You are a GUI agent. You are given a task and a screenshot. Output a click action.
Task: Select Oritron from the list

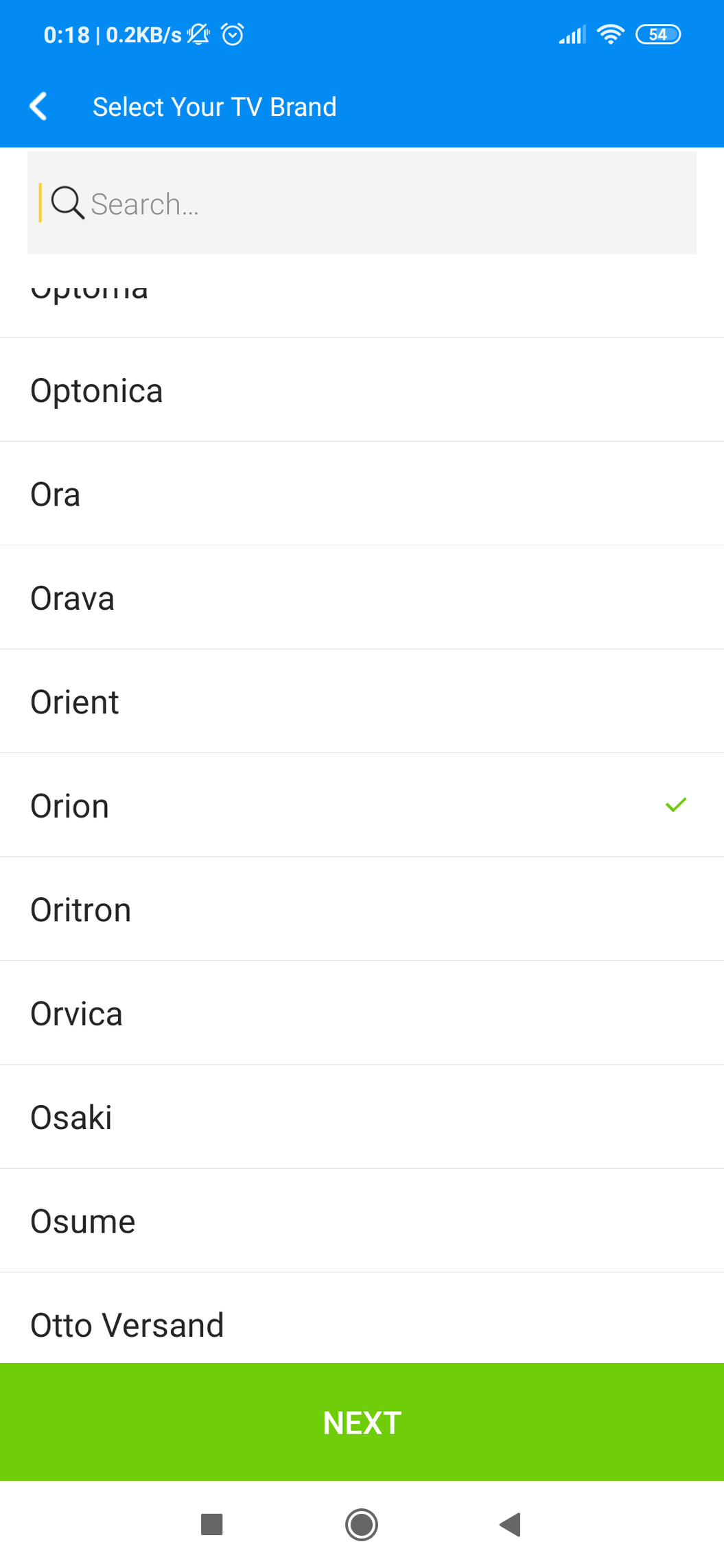click(362, 910)
